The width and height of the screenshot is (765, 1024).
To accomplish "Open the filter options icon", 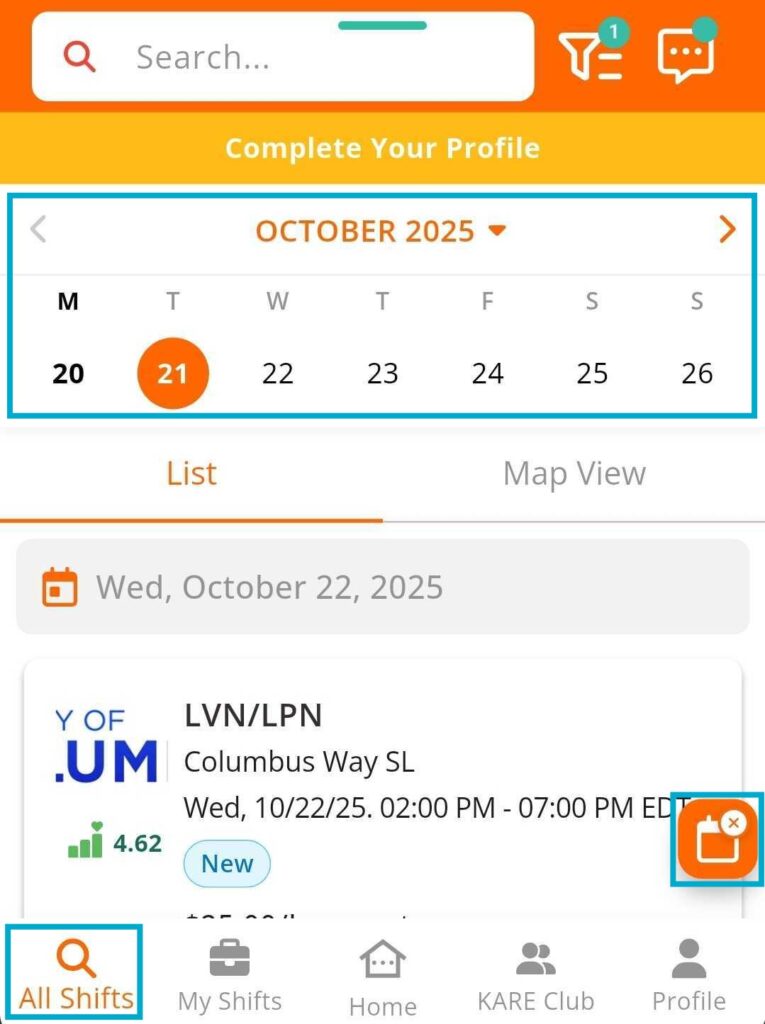I will (x=592, y=56).
